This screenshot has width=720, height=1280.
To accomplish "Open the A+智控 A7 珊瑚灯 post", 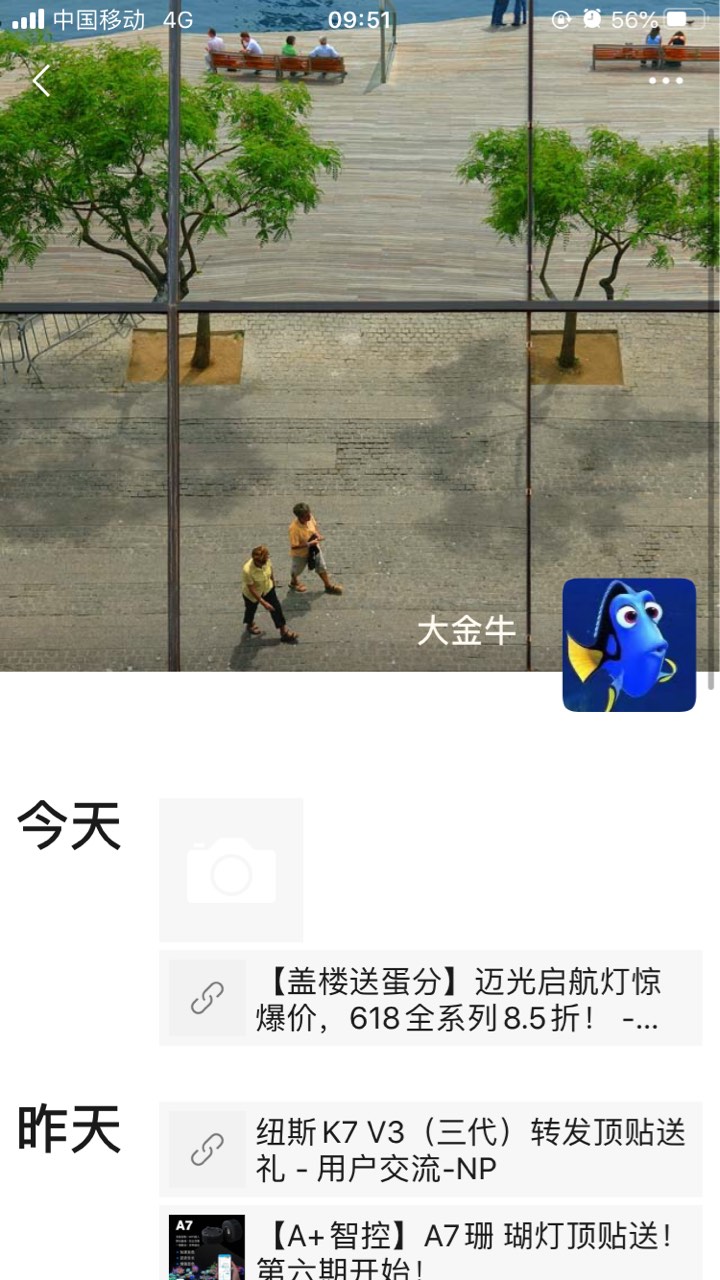I will [x=431, y=1245].
